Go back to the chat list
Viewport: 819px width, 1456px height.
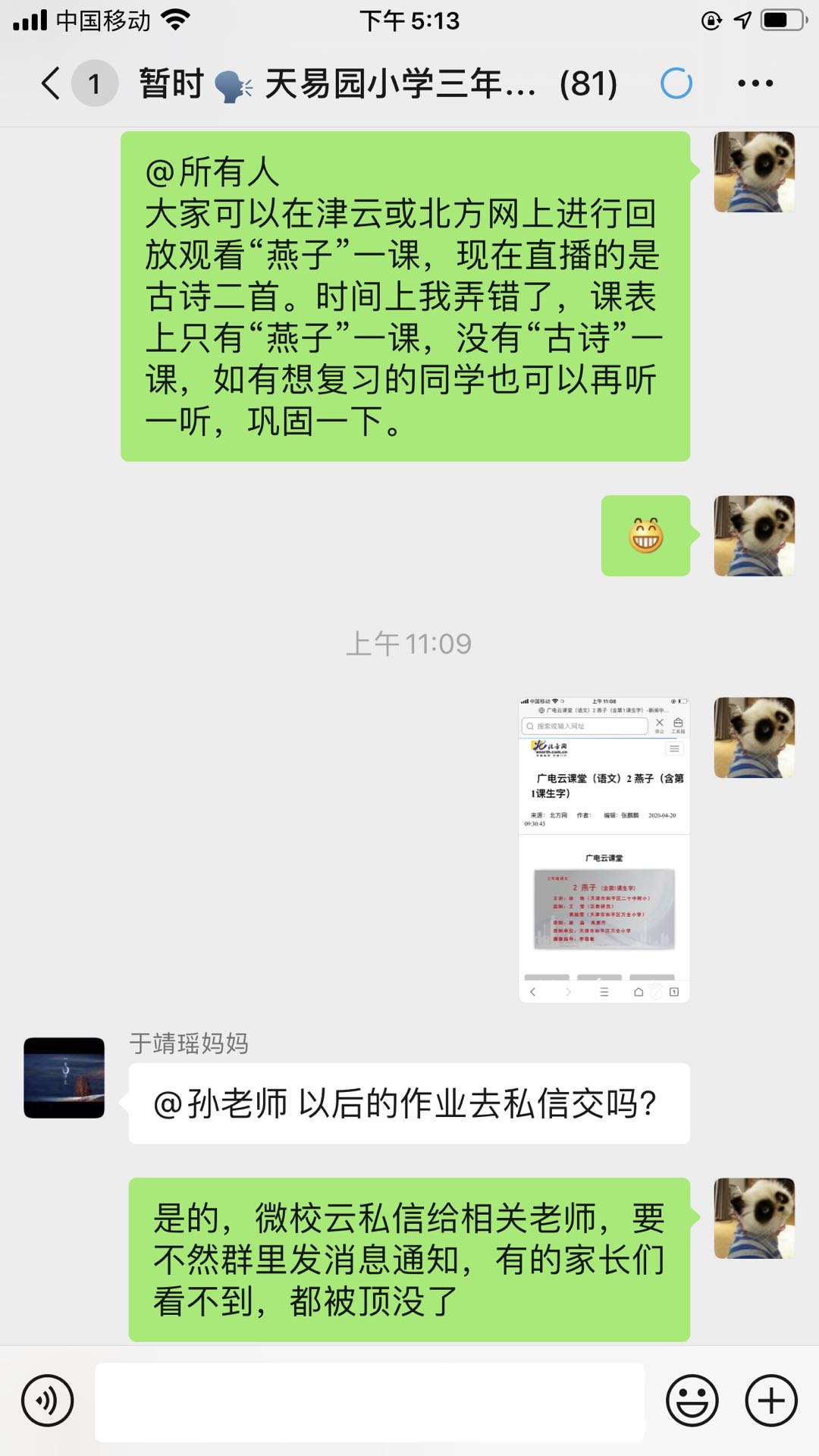point(52,83)
